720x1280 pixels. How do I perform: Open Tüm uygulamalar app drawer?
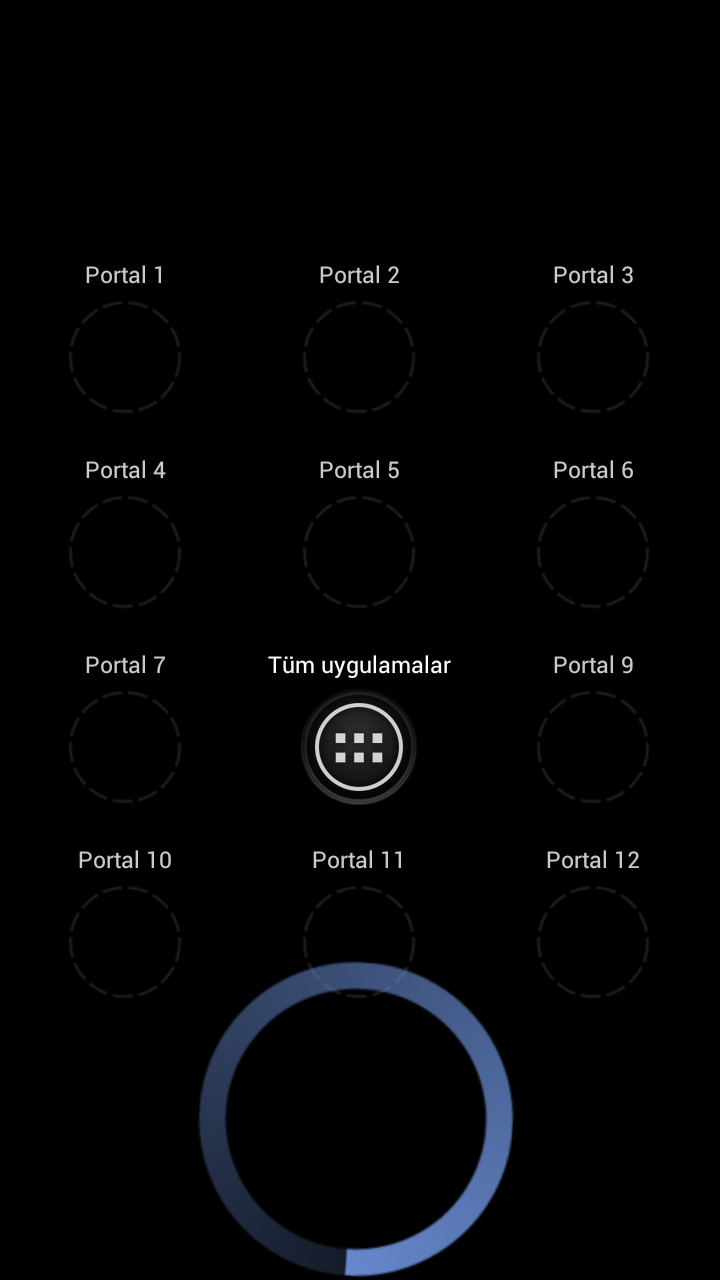(x=359, y=747)
